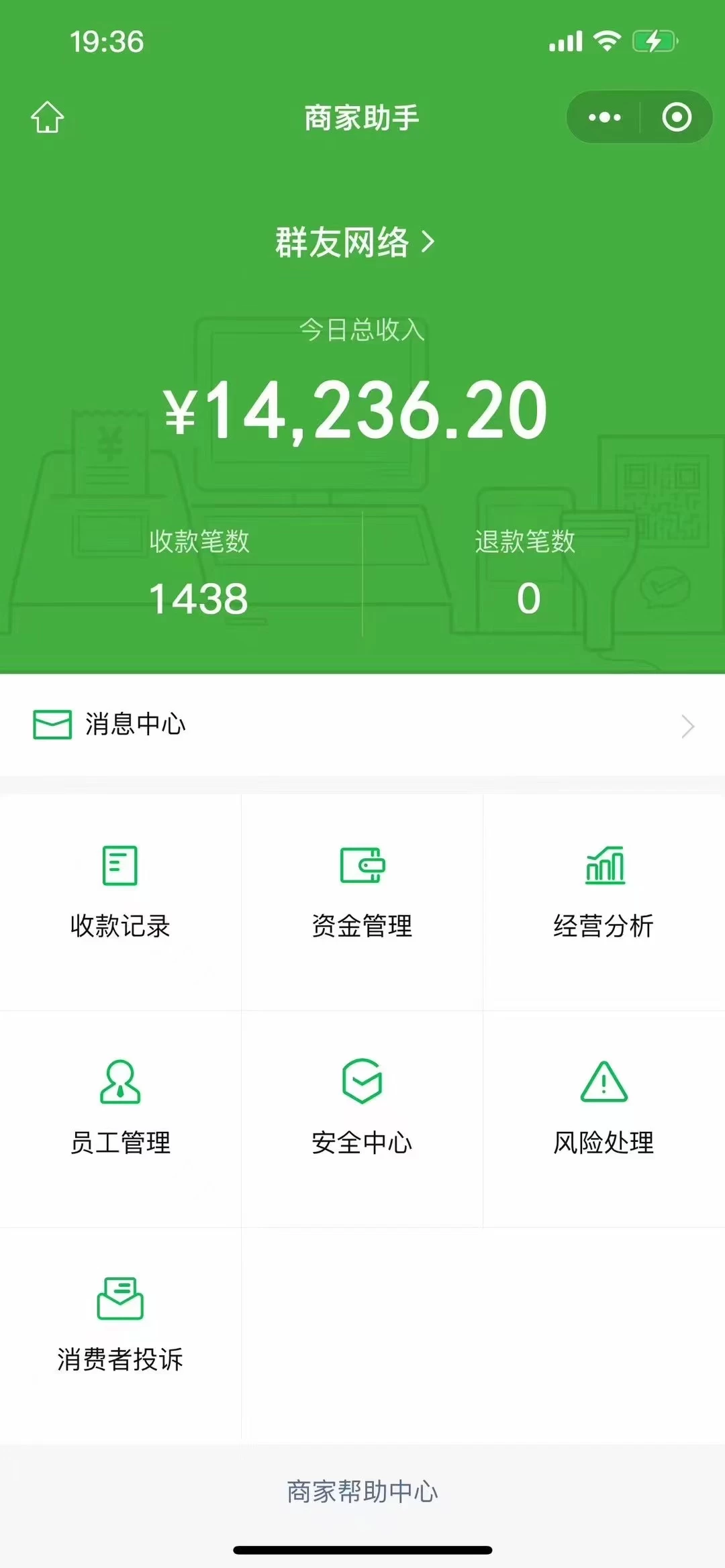The width and height of the screenshot is (725, 1568).
Task: Return home via the house icon
Action: (45, 117)
